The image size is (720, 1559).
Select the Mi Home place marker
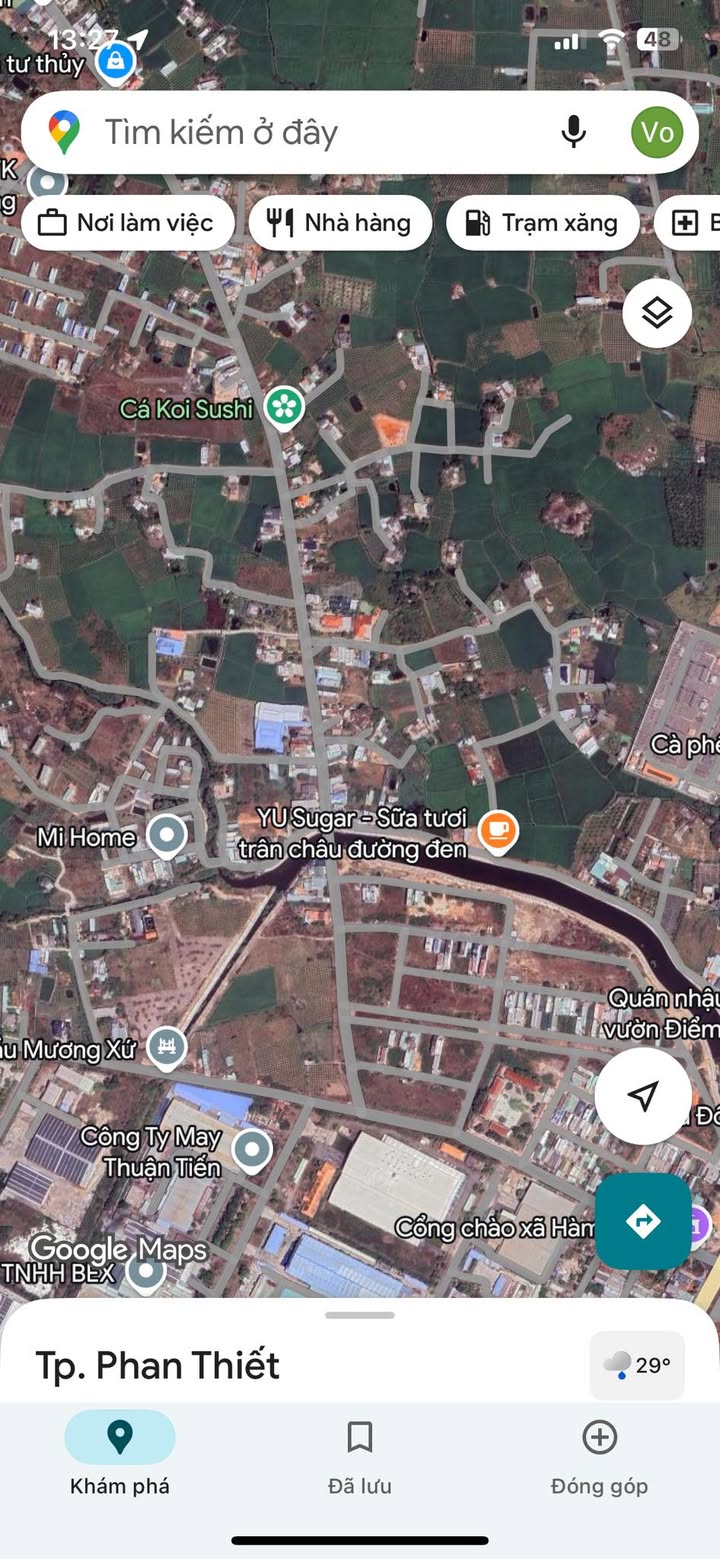166,834
